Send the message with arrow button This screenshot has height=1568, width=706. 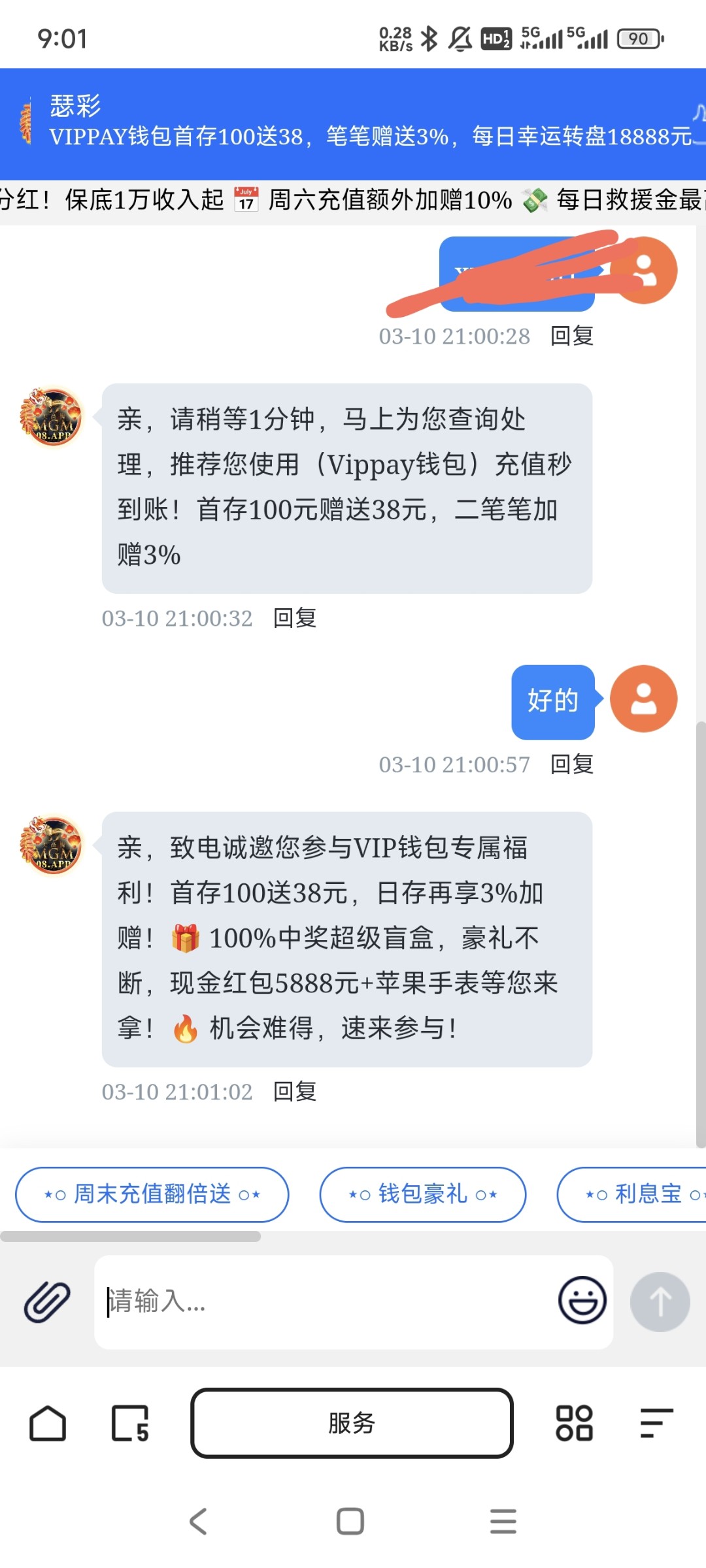pos(660,1301)
